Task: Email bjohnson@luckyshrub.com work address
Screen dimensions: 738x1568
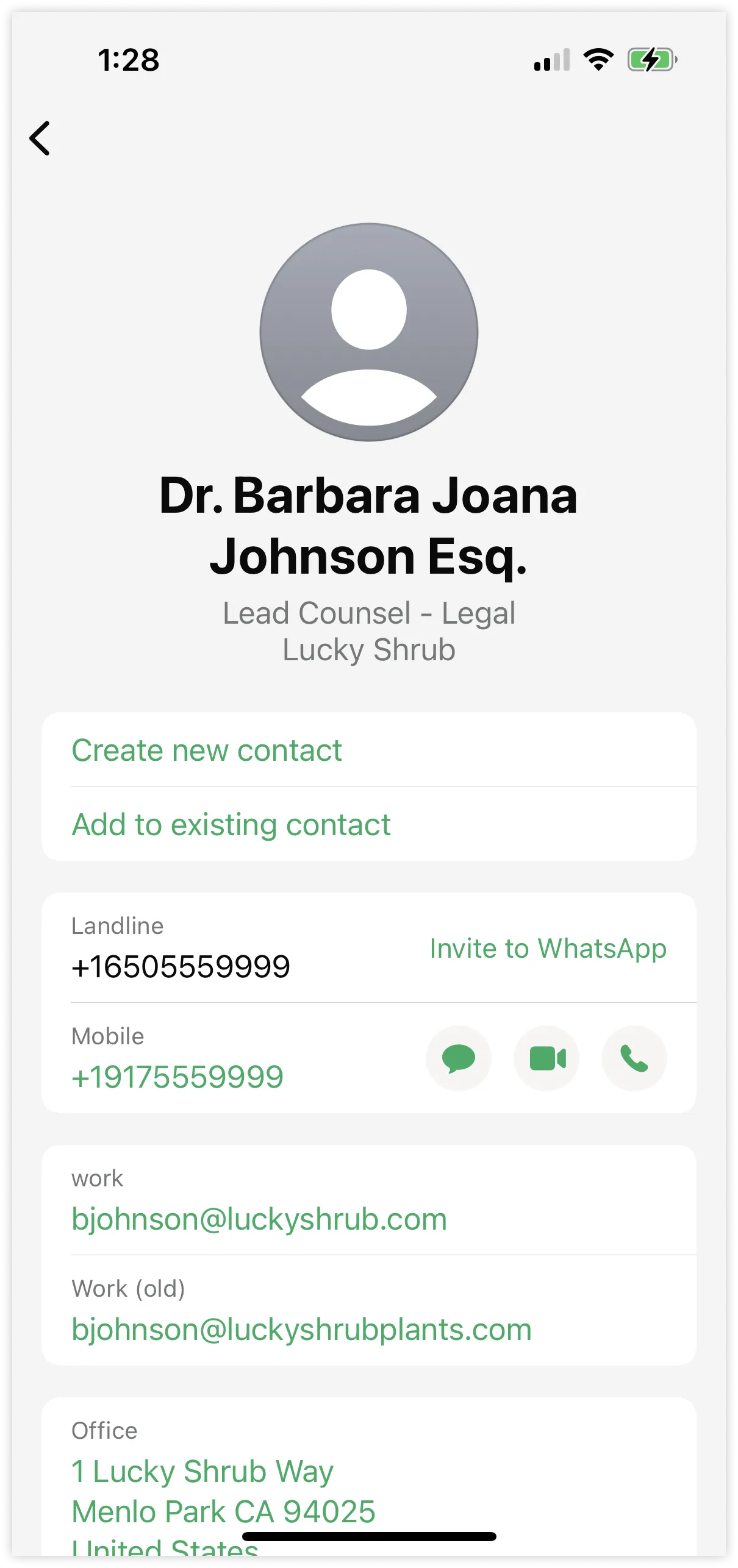Action: tap(259, 1219)
